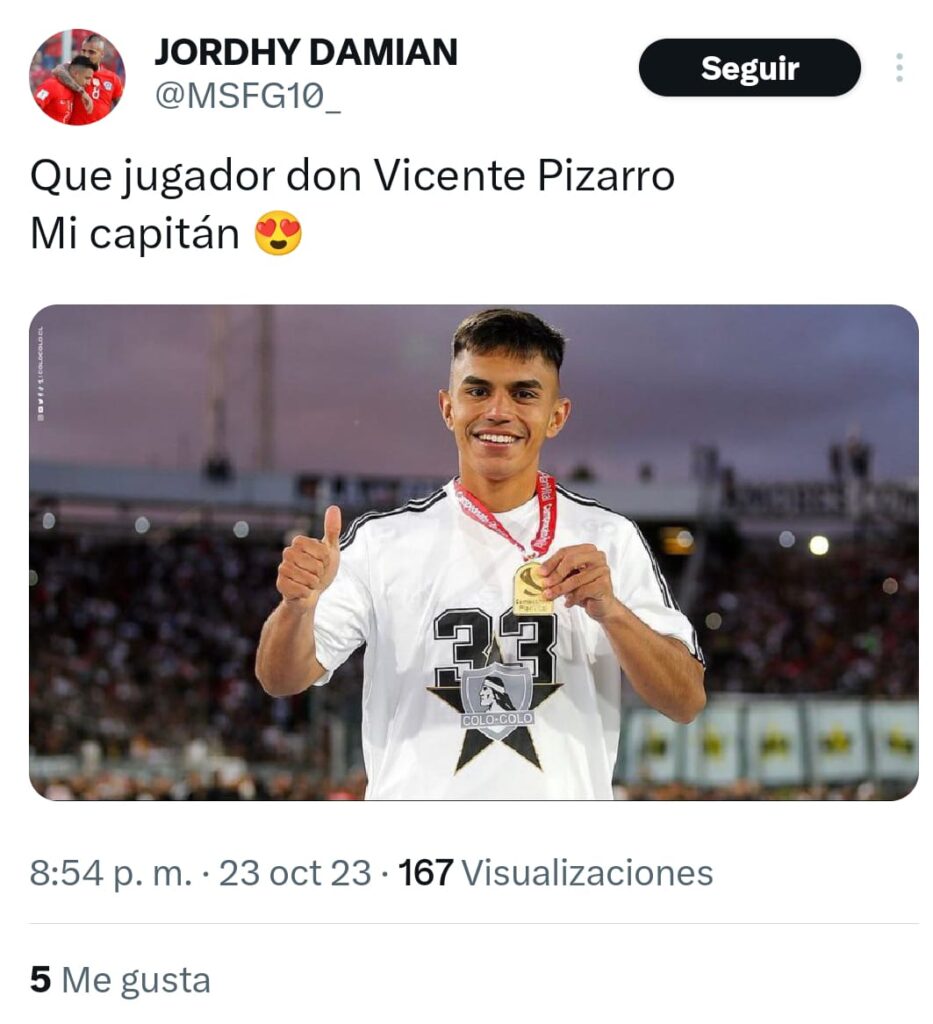Open the tweet's overflow menu

(x=899, y=68)
